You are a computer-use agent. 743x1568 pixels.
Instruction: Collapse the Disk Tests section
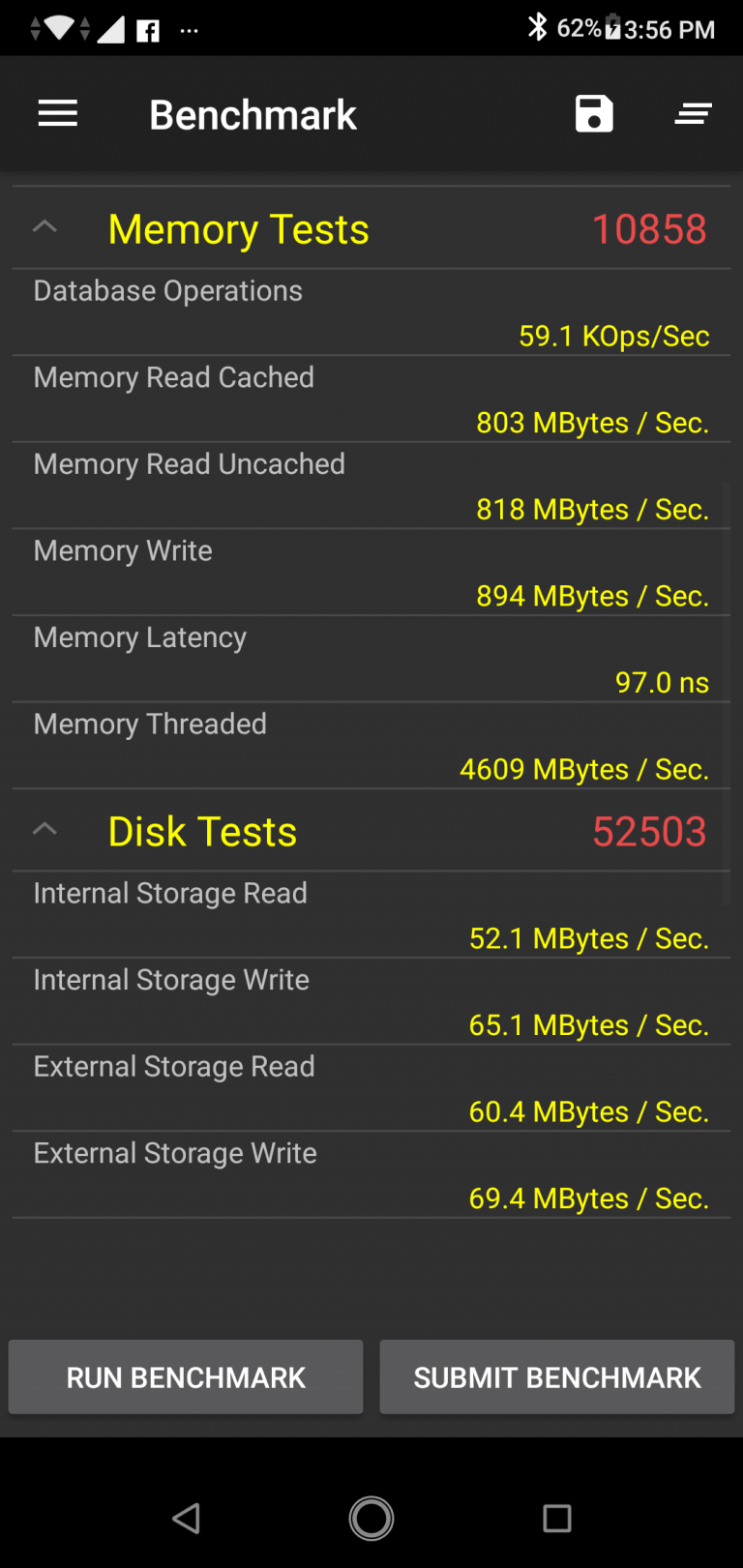click(x=45, y=828)
